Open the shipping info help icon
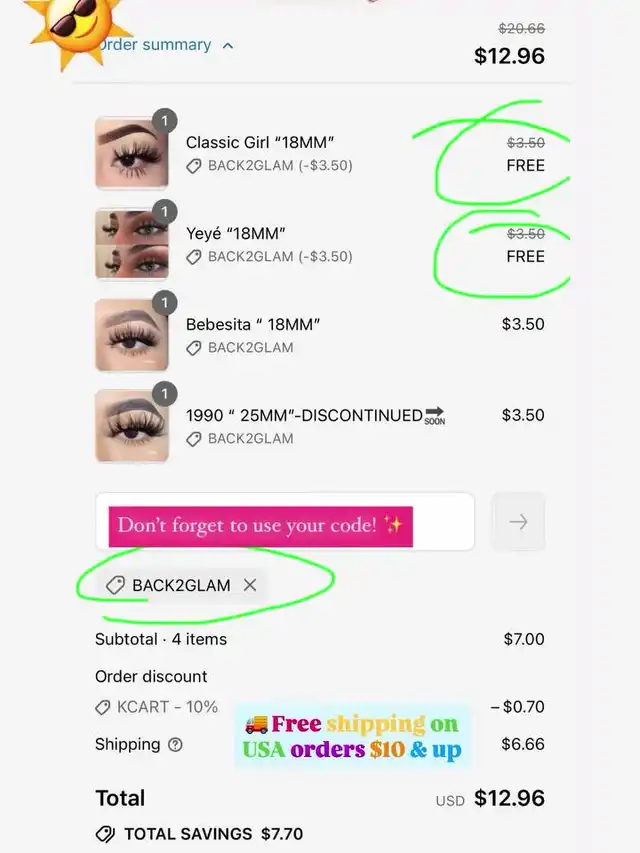The image size is (640, 853). point(176,745)
